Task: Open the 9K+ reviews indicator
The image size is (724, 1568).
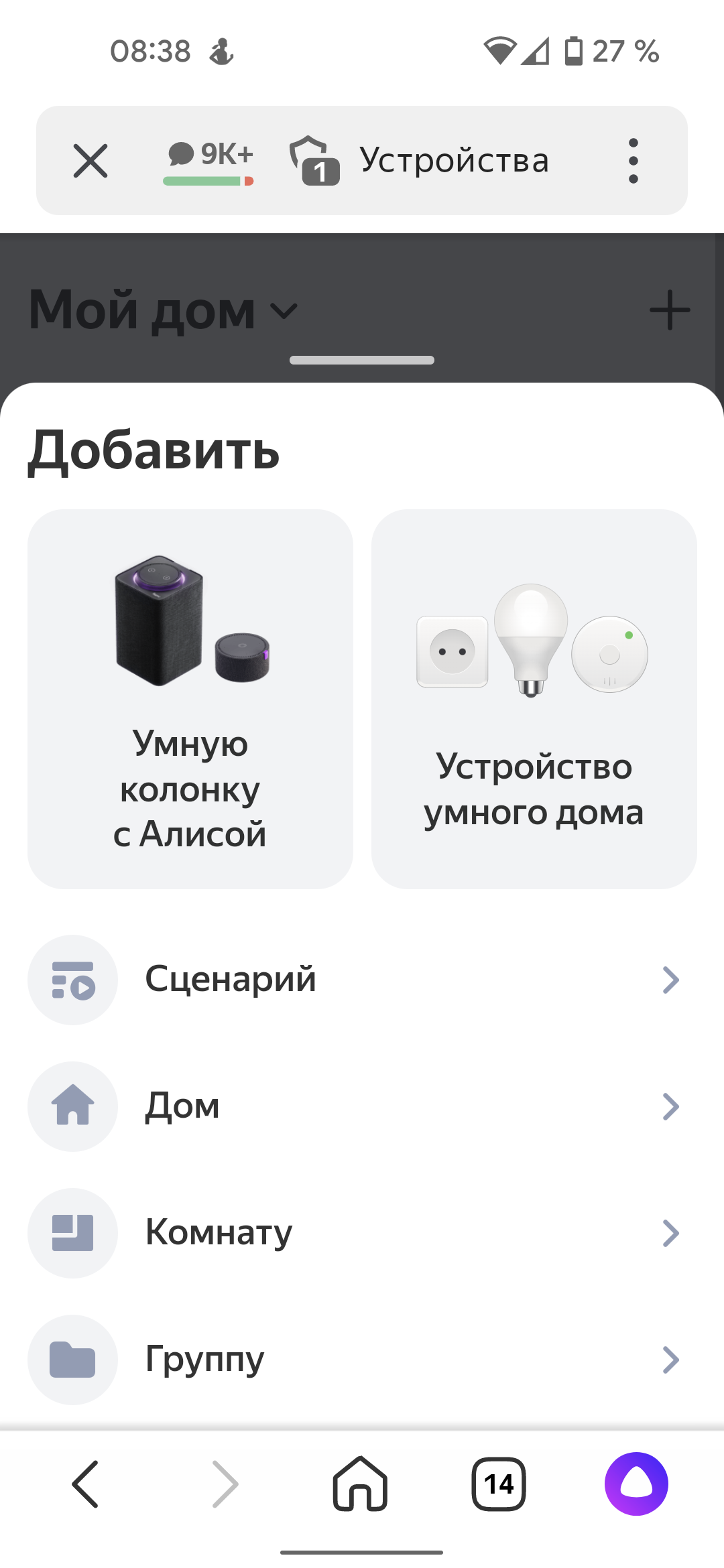Action: 209,161
